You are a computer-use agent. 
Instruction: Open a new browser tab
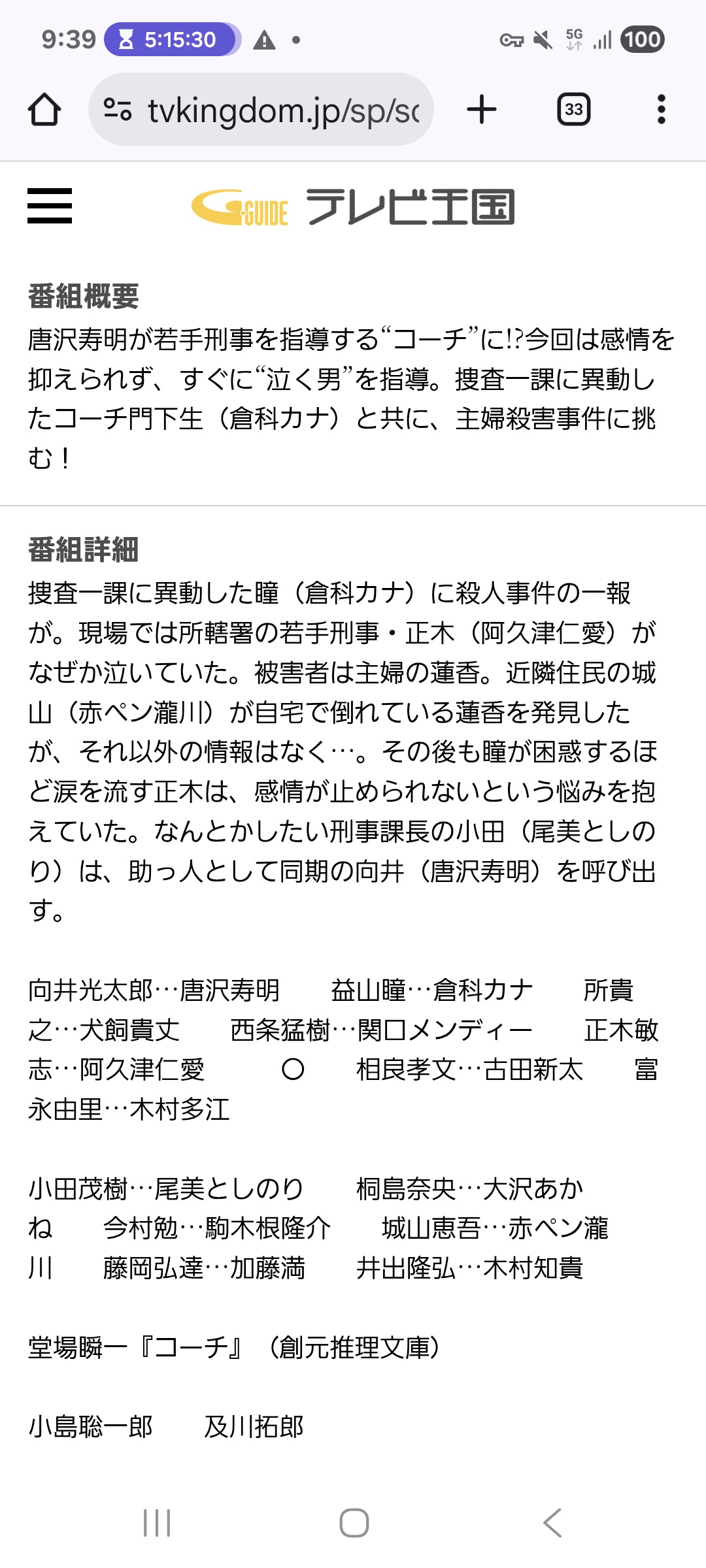(482, 109)
